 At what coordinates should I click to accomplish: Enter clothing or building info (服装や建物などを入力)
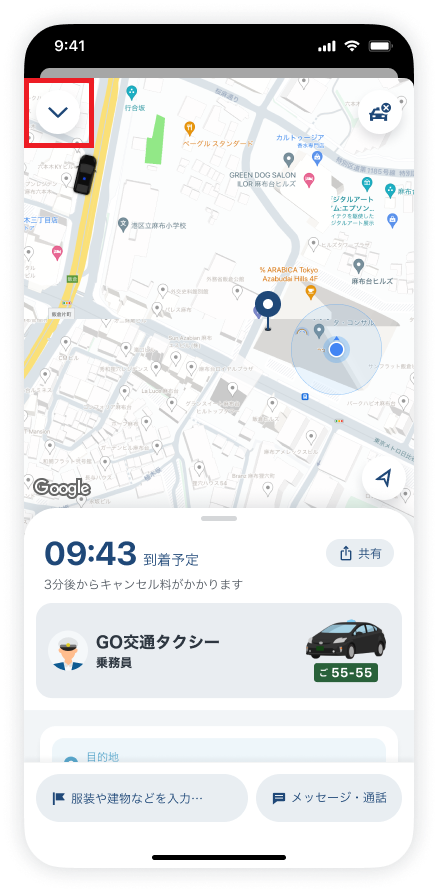[142, 798]
